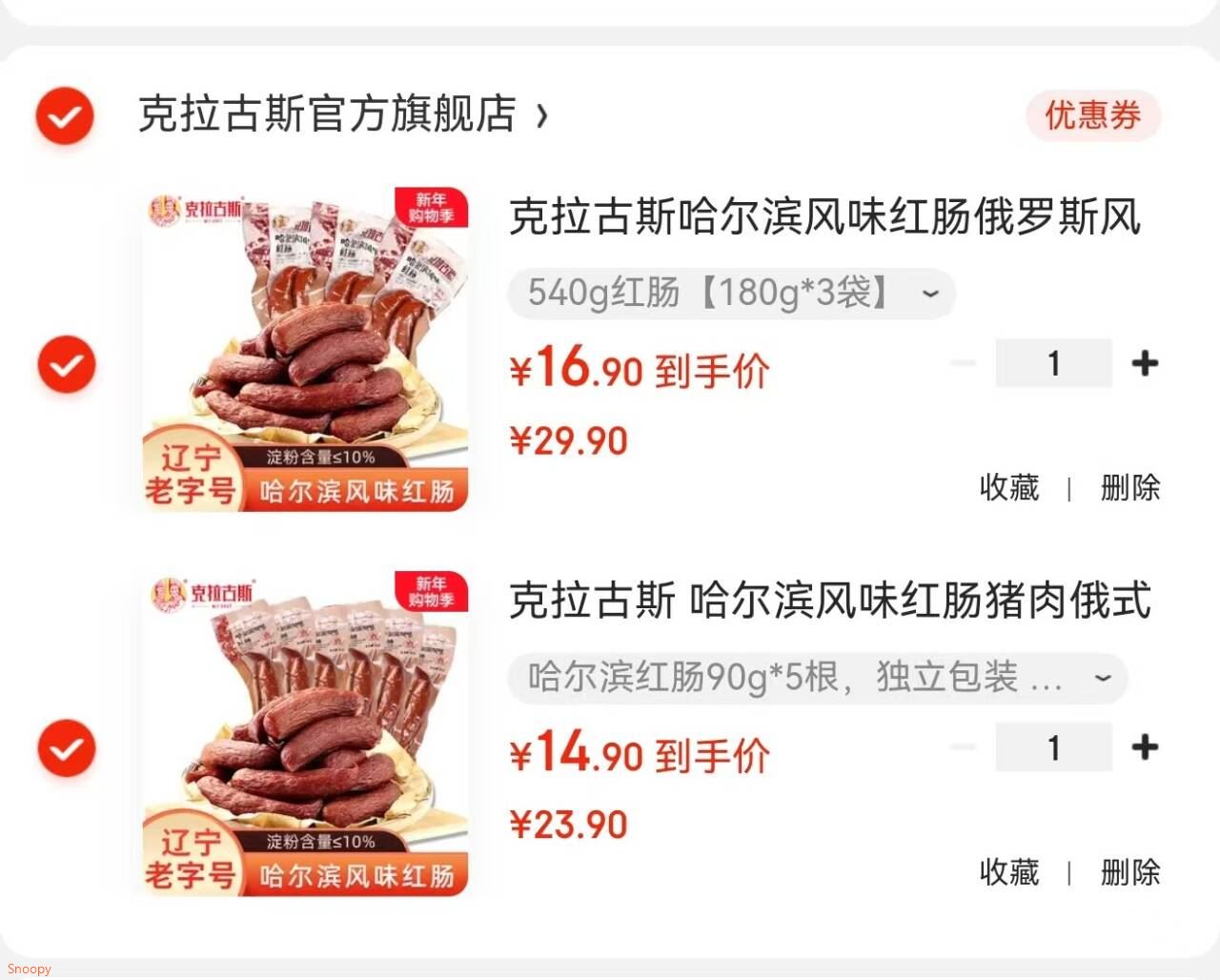1220x980 pixels.
Task: Expand the 哈尔滨红肠90g*5根 spec dropdown
Action: click(817, 678)
